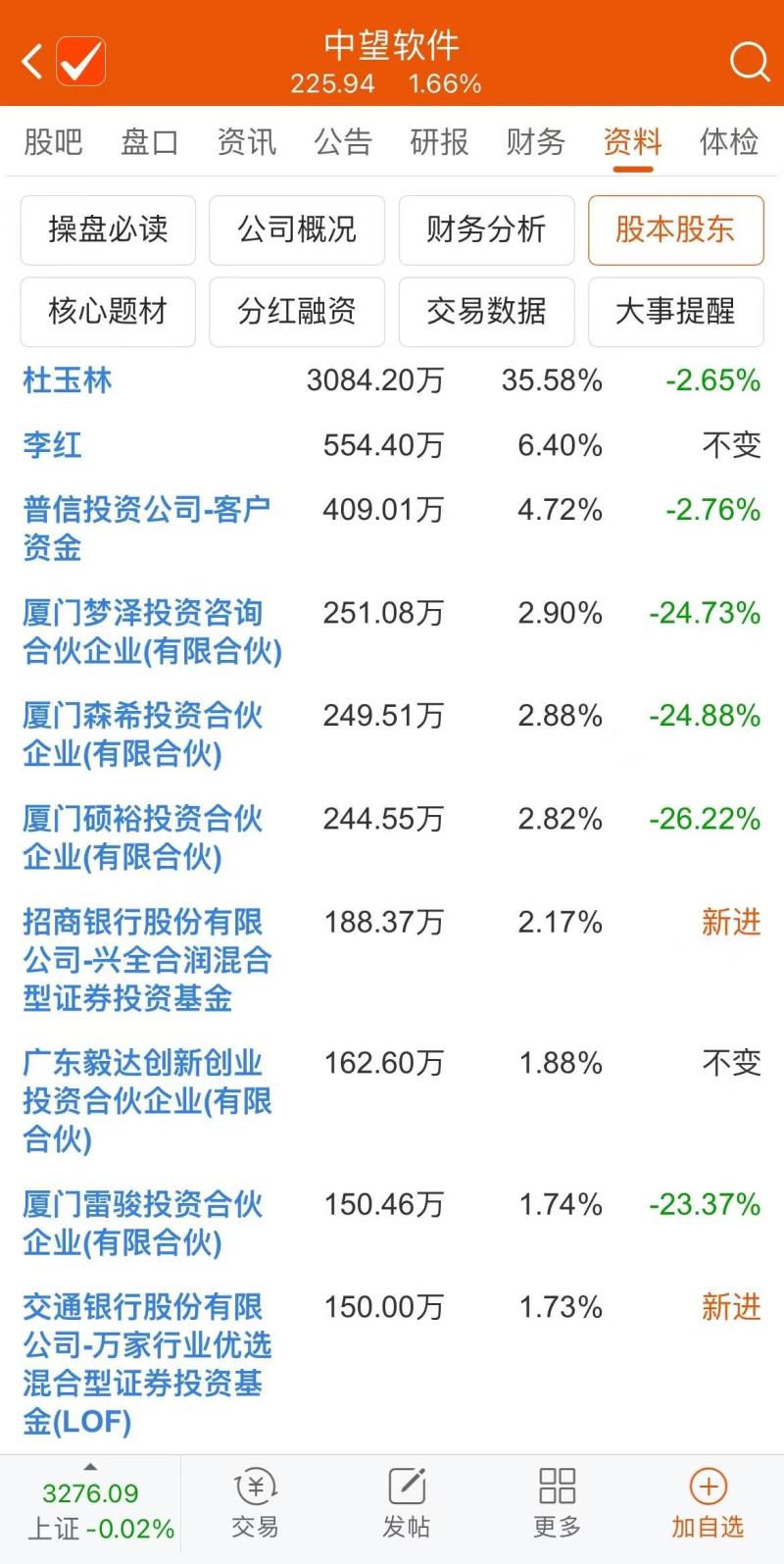The height and width of the screenshot is (1564, 784).
Task: Open the 更多 (More) grid icon
Action: (x=557, y=1505)
